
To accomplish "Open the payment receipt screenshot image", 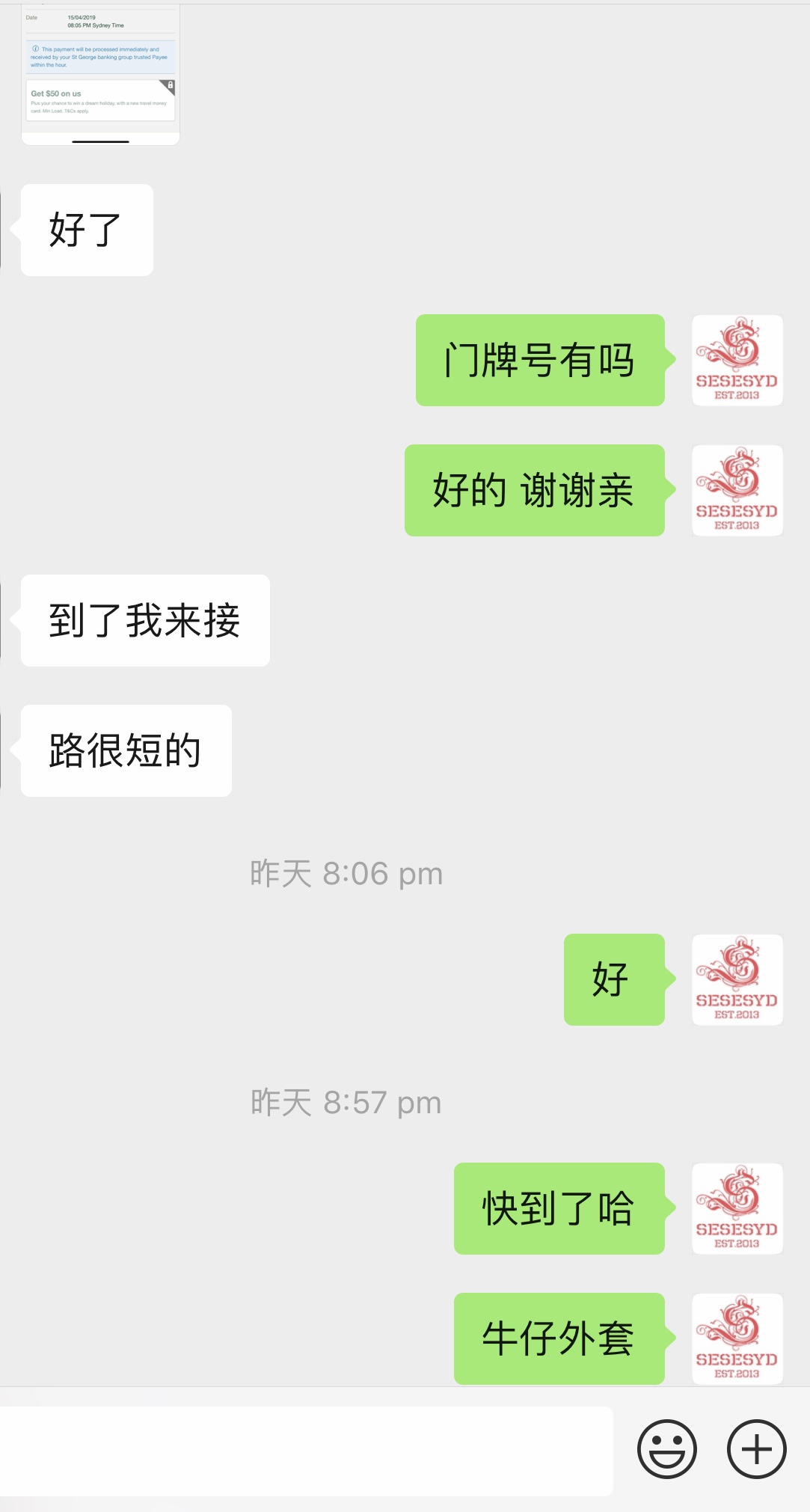I will point(100,73).
